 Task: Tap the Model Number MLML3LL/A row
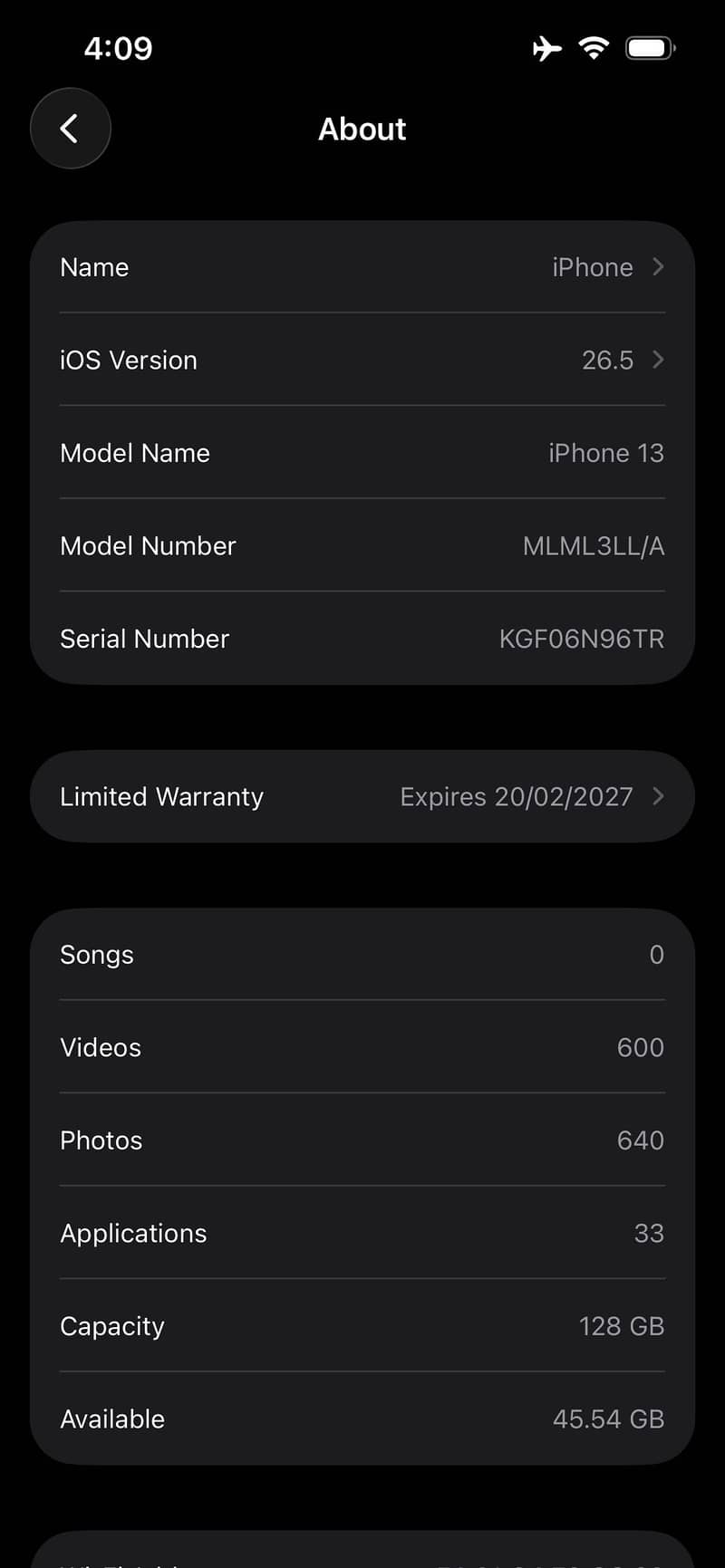(x=362, y=546)
